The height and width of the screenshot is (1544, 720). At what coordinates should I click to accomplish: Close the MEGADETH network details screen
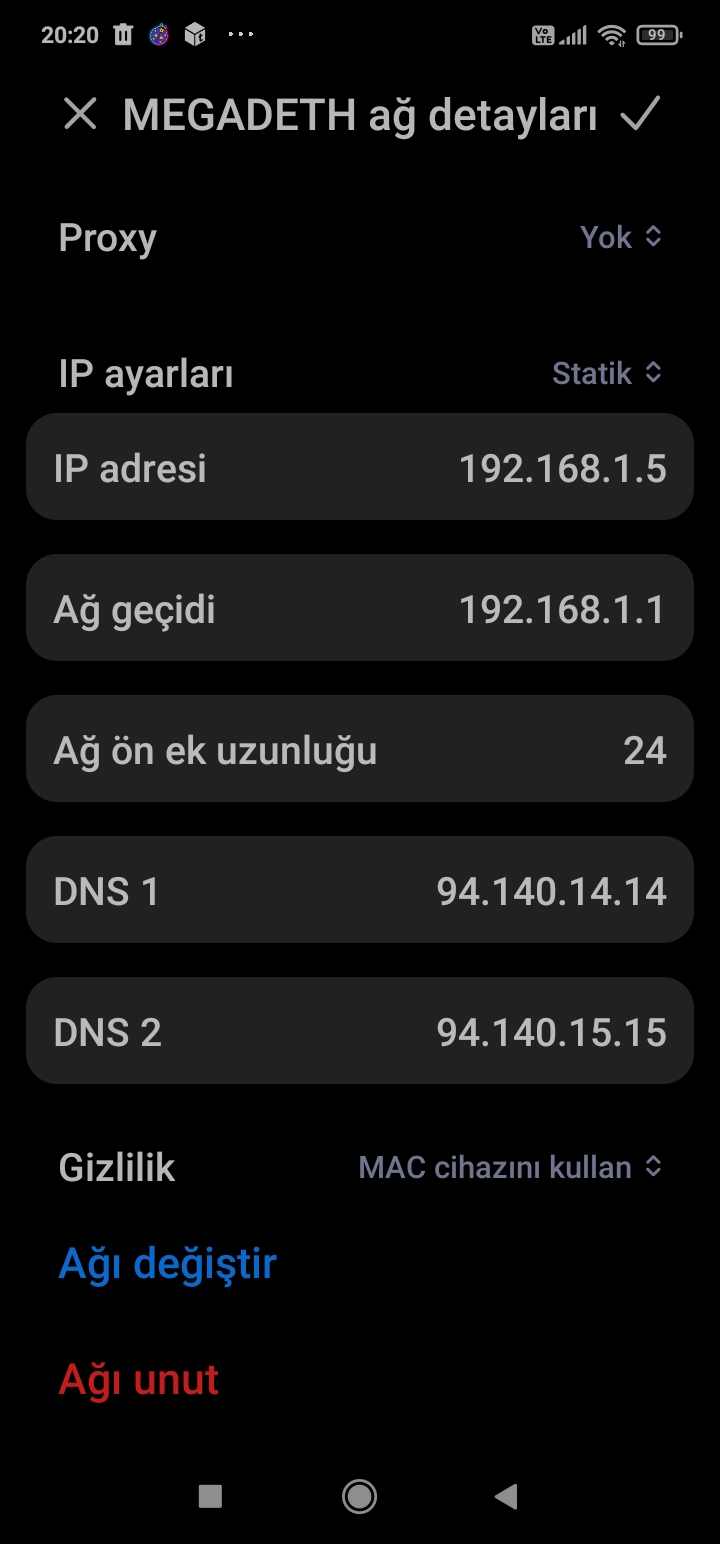click(x=80, y=114)
